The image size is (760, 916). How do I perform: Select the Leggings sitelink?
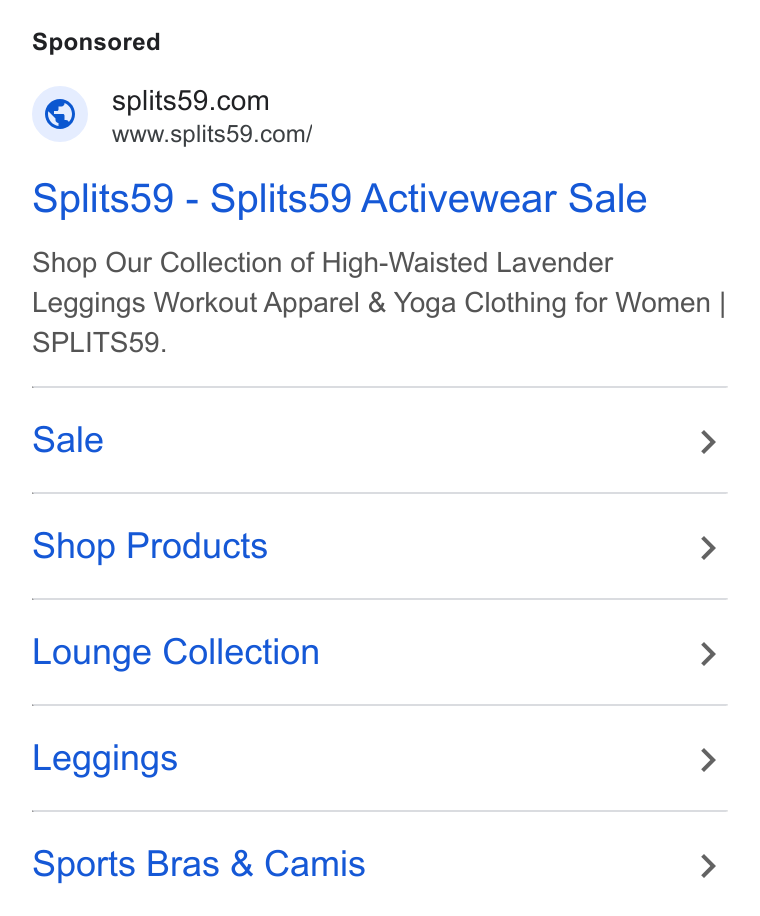(x=380, y=758)
